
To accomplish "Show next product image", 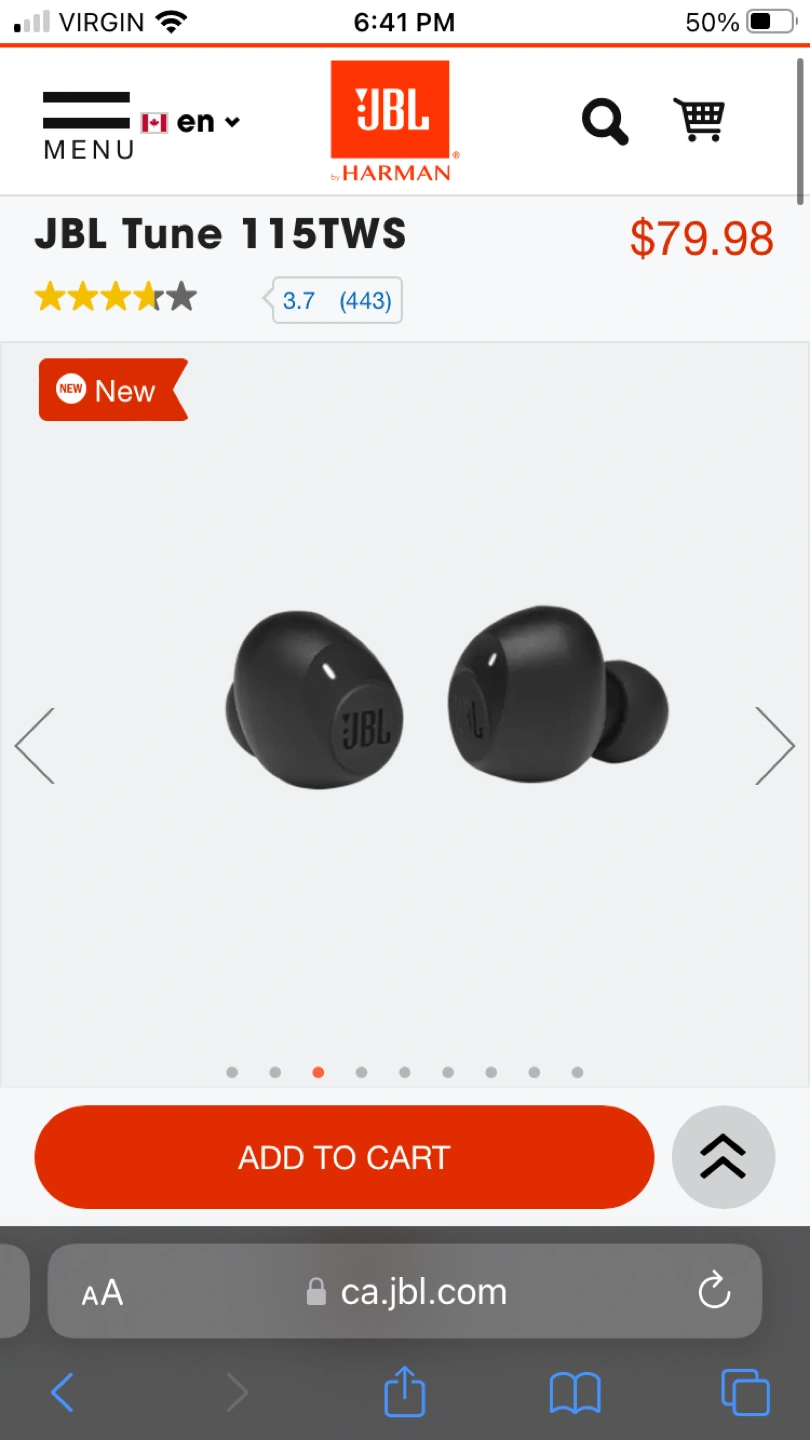I will pos(774,746).
